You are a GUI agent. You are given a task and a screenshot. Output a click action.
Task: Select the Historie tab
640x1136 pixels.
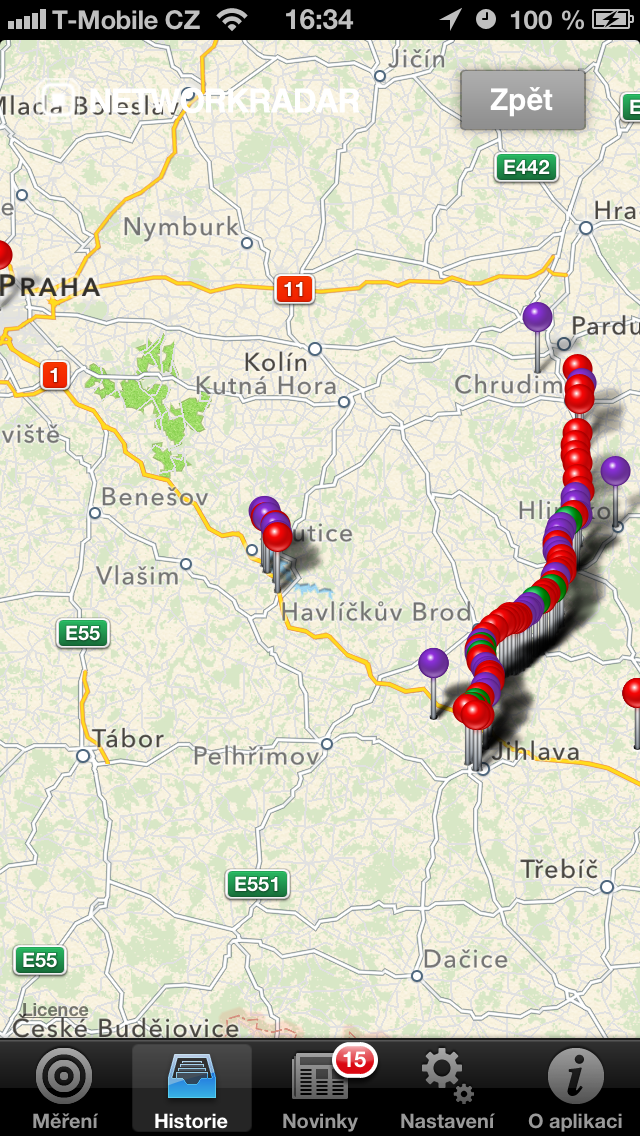point(191,1090)
